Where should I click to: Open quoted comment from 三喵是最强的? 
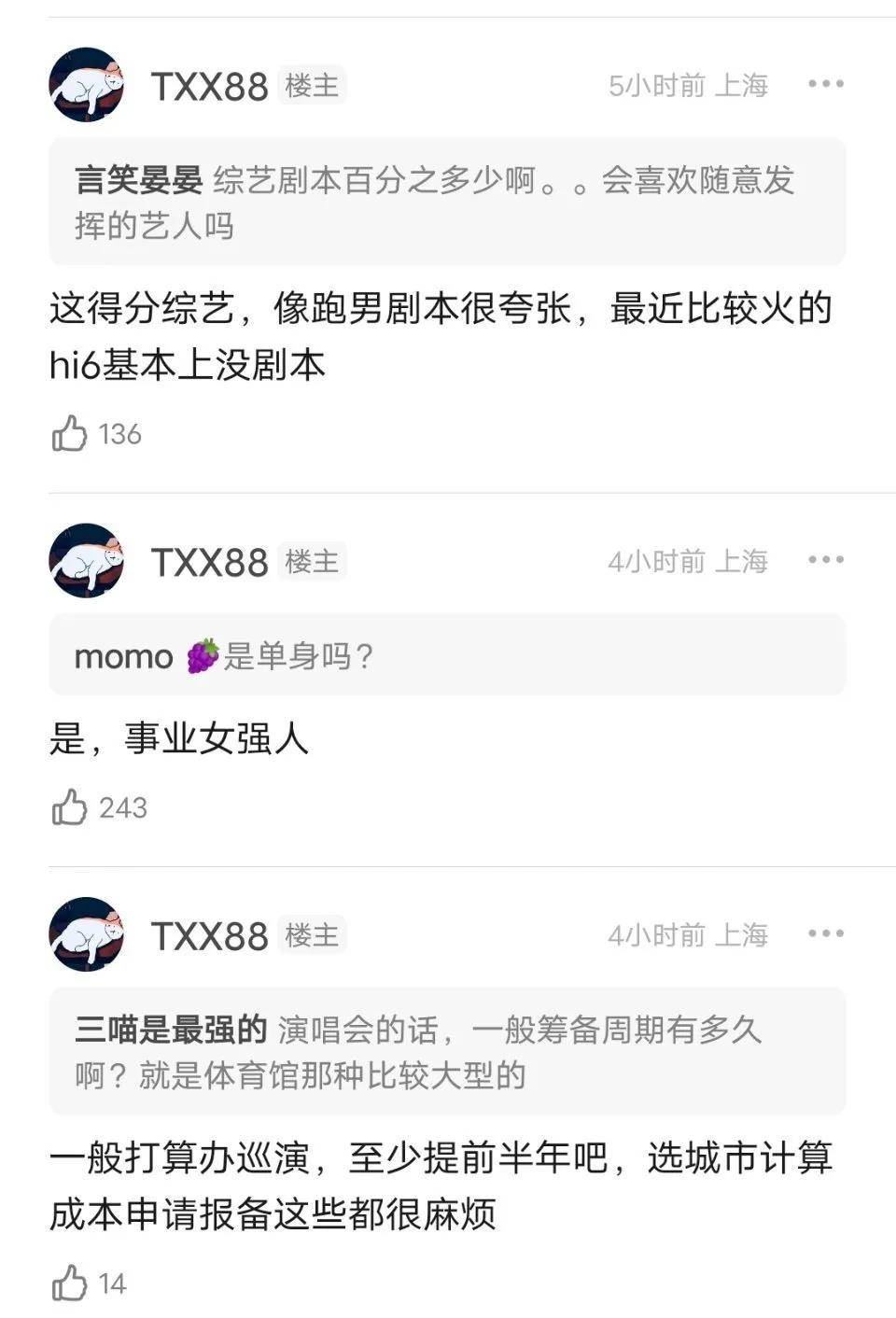click(446, 1051)
